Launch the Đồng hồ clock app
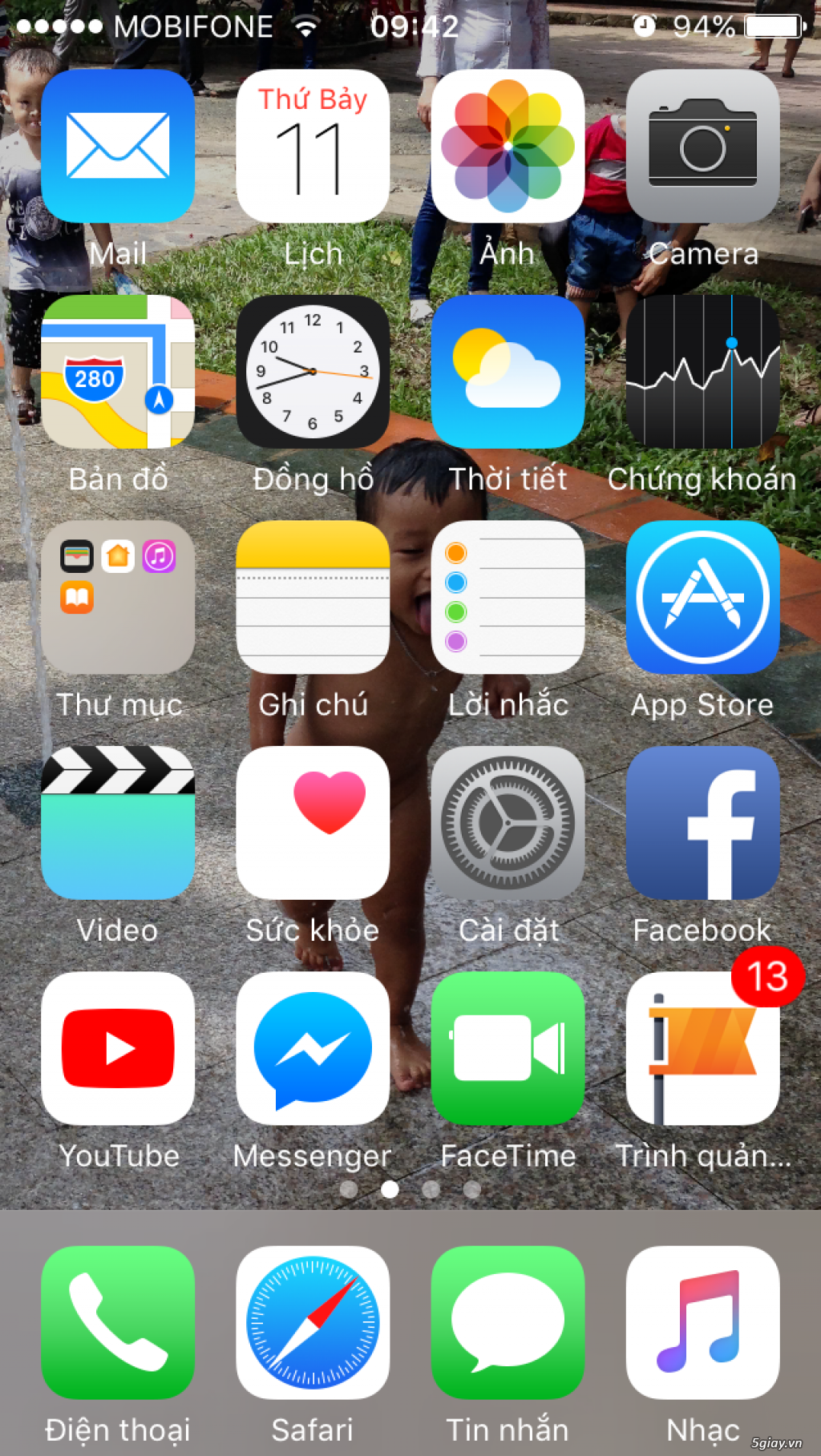 tap(313, 371)
